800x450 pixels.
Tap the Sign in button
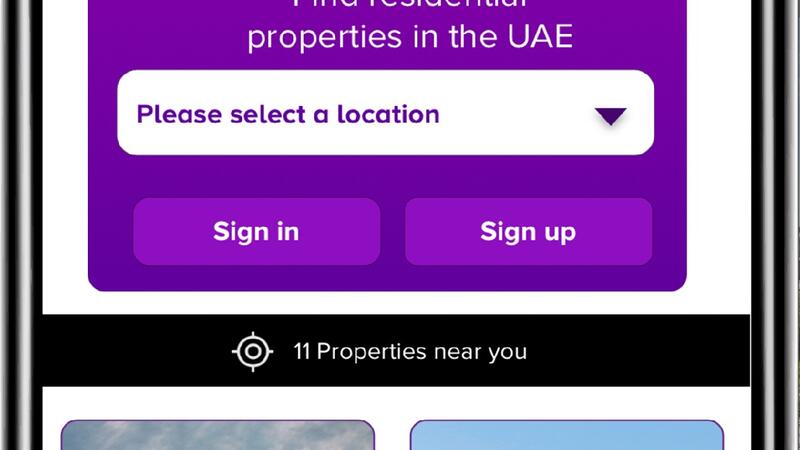pos(256,232)
